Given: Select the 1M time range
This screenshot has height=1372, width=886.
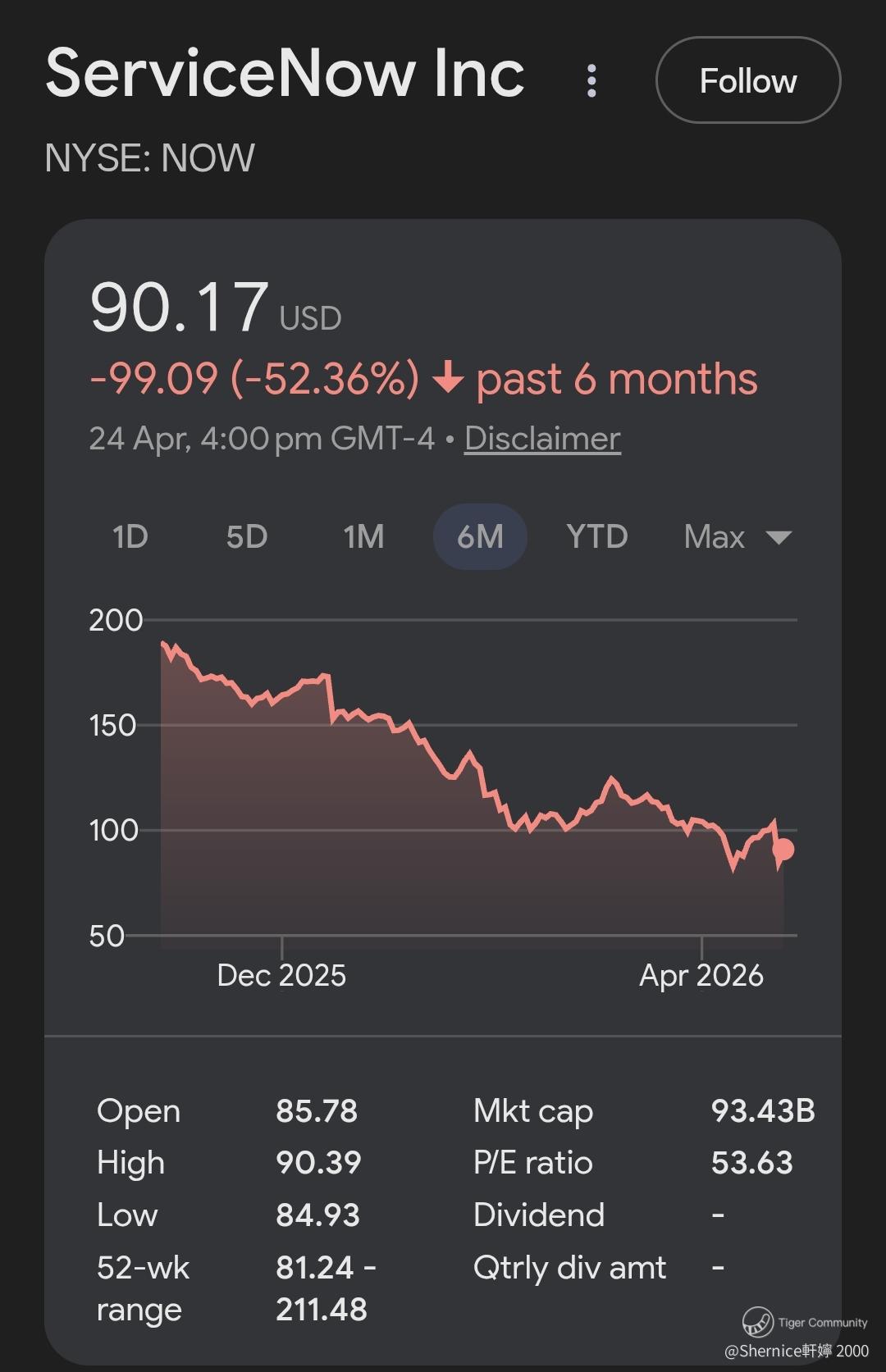Looking at the screenshot, I should (x=363, y=537).
